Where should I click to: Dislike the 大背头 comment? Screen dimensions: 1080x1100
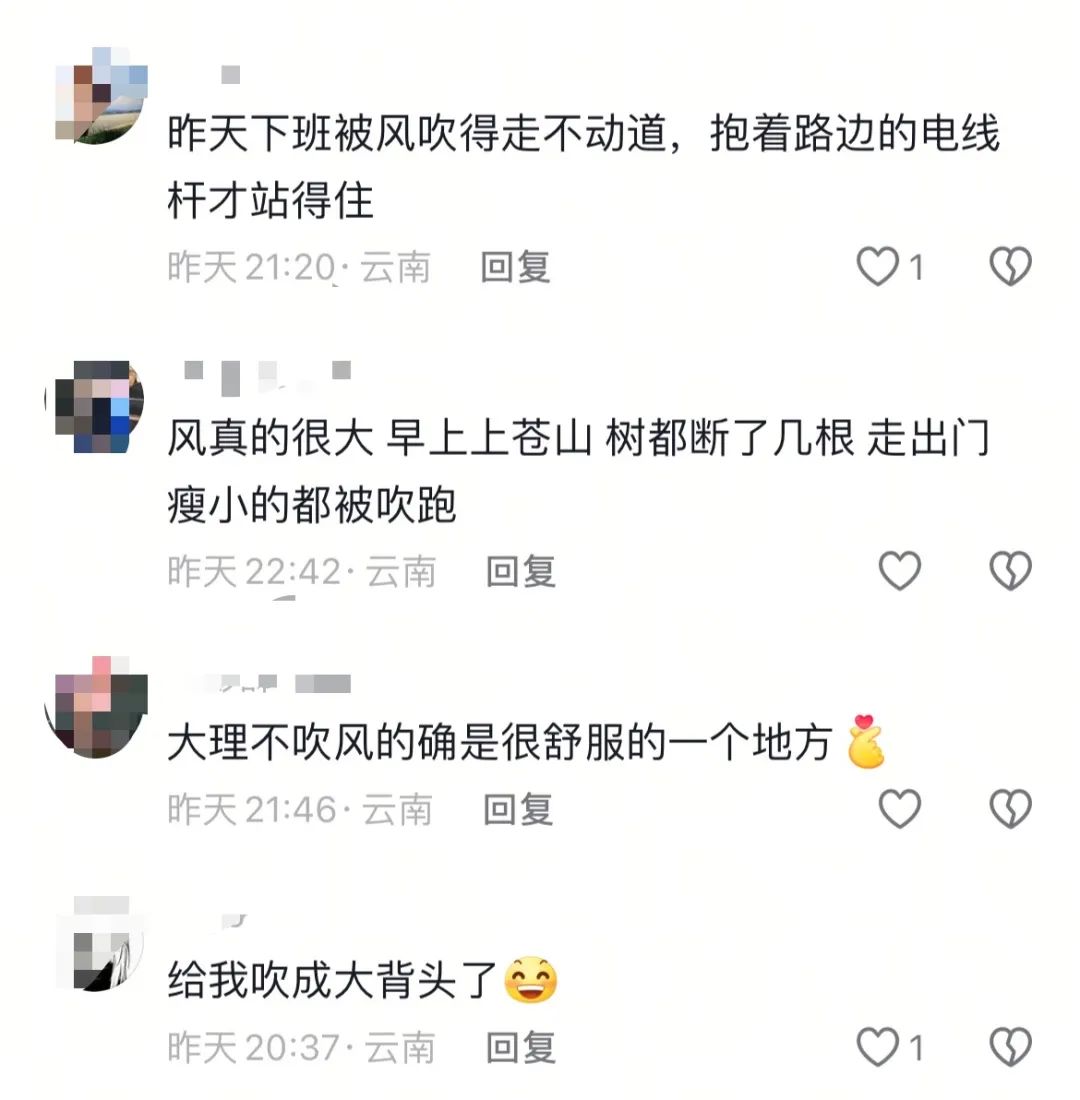(1010, 1047)
